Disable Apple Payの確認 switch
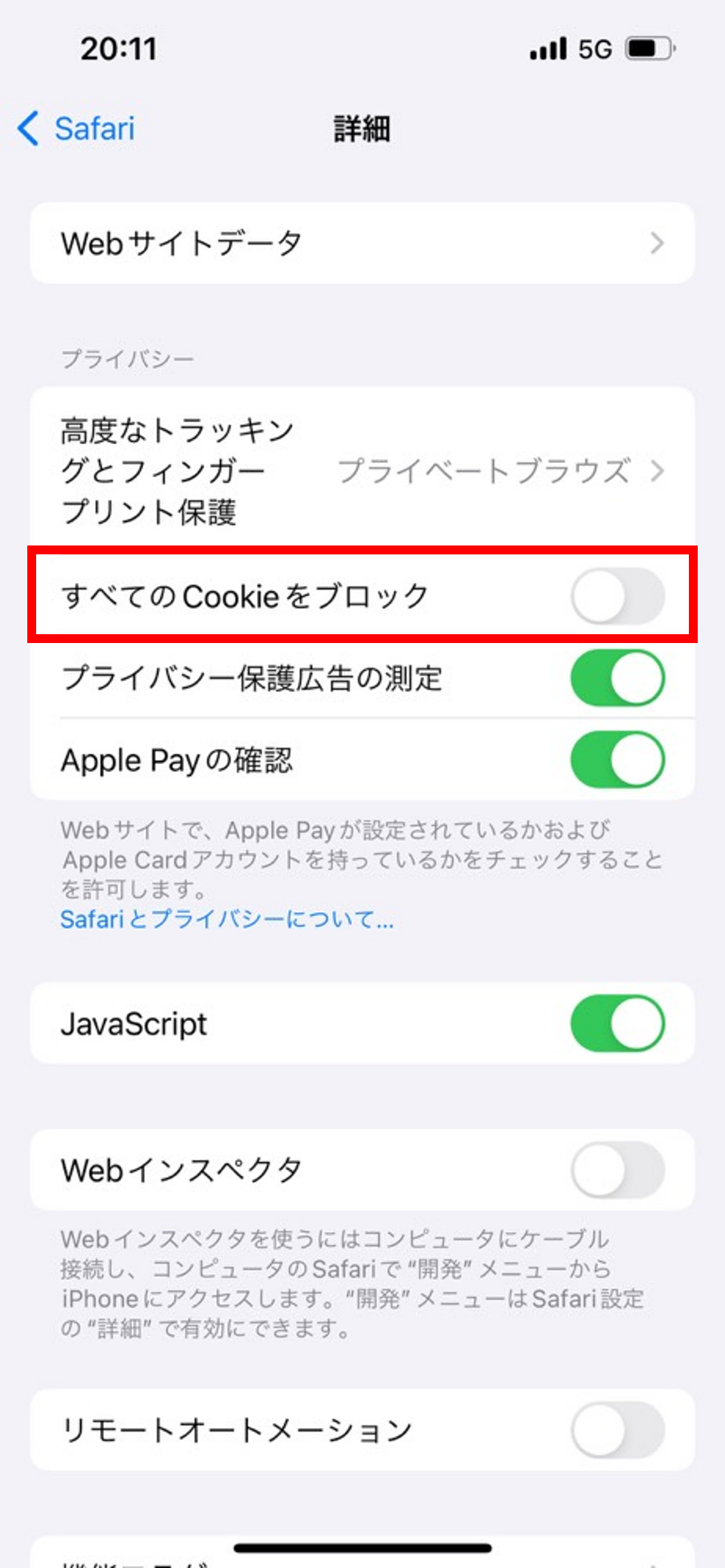The width and height of the screenshot is (725, 1568). tap(618, 760)
